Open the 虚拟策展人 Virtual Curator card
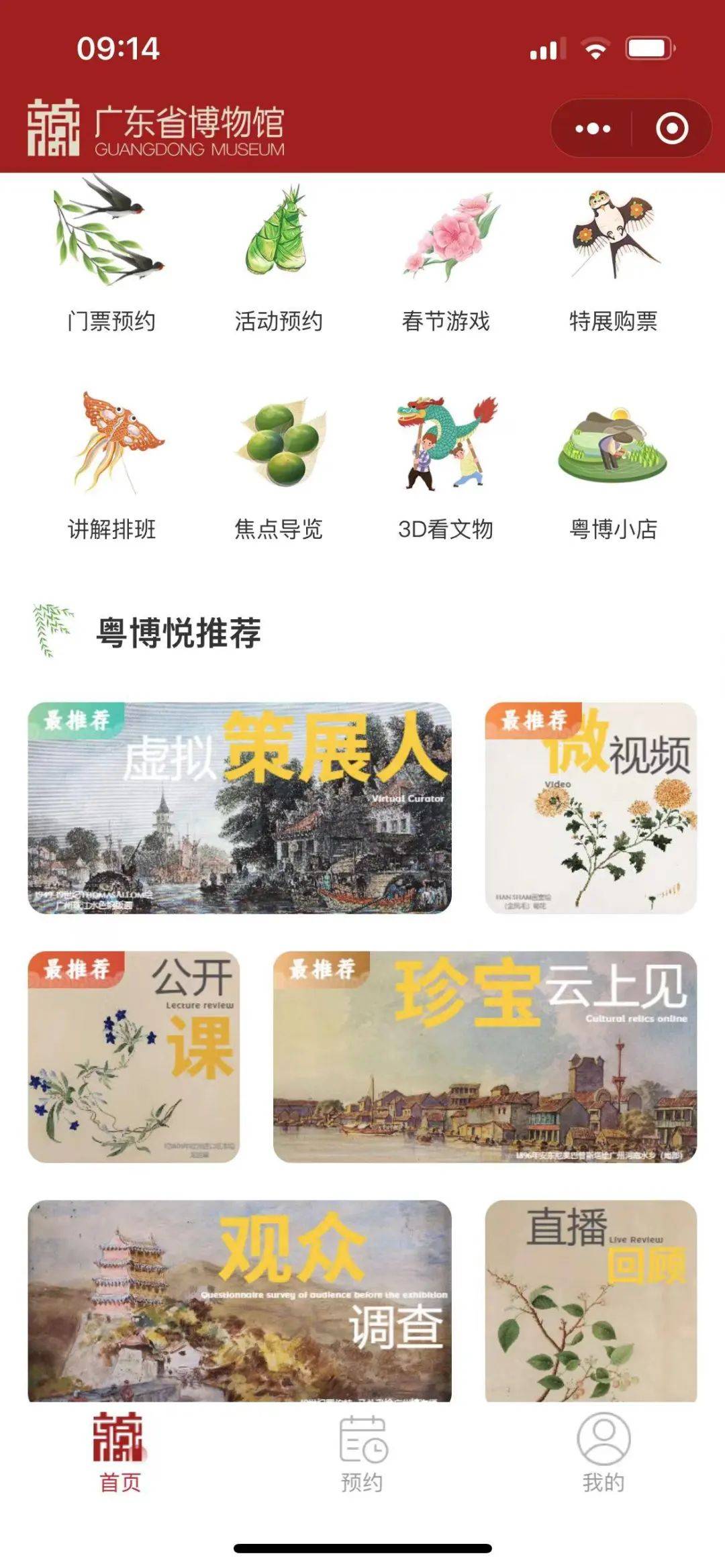Viewport: 725px width, 1568px height. (240, 808)
